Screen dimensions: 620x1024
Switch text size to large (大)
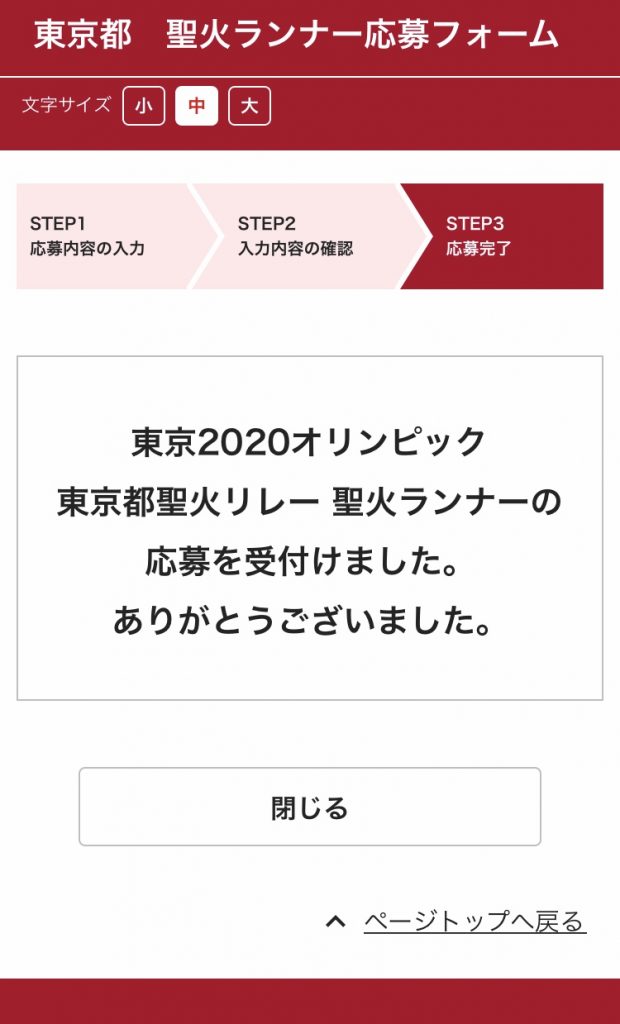[x=250, y=106]
